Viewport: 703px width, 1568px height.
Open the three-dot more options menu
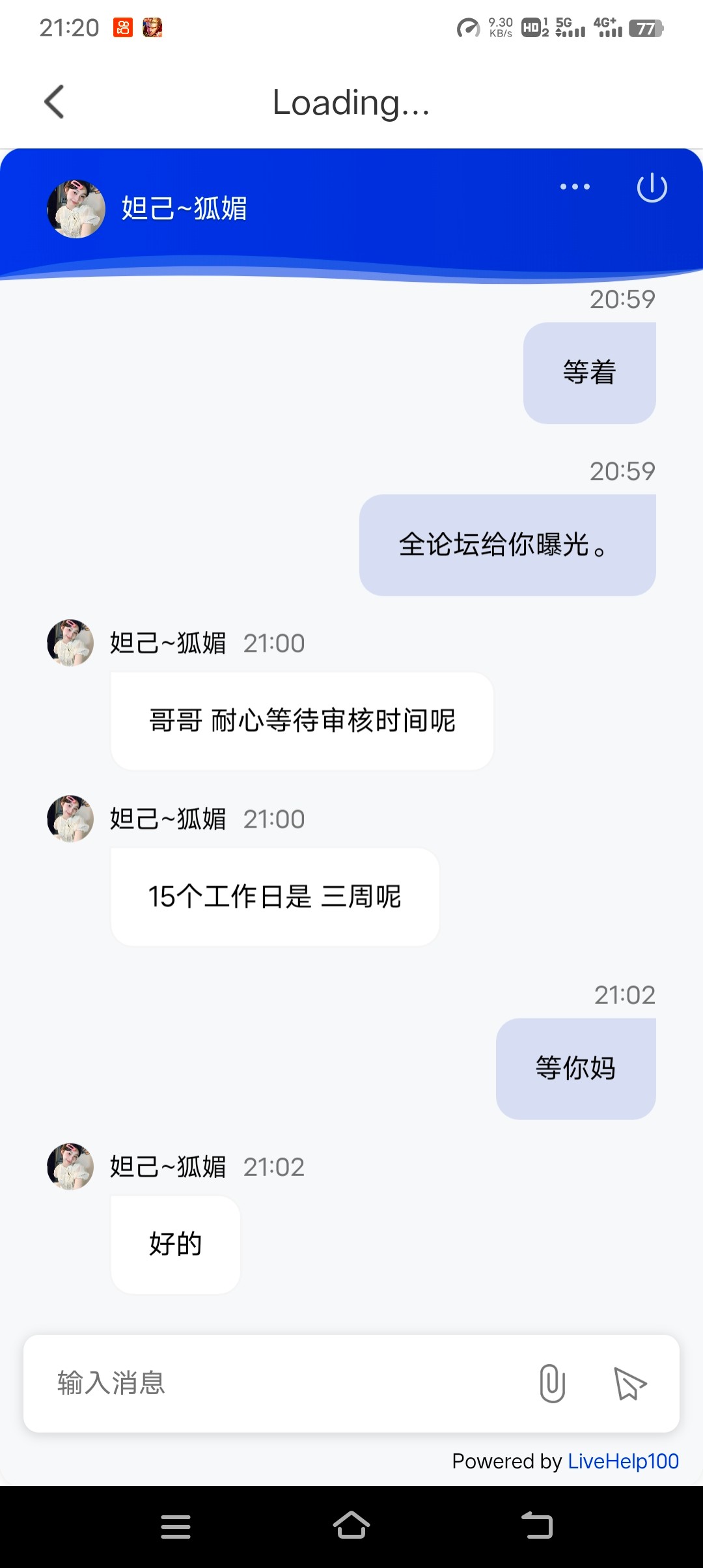(575, 187)
